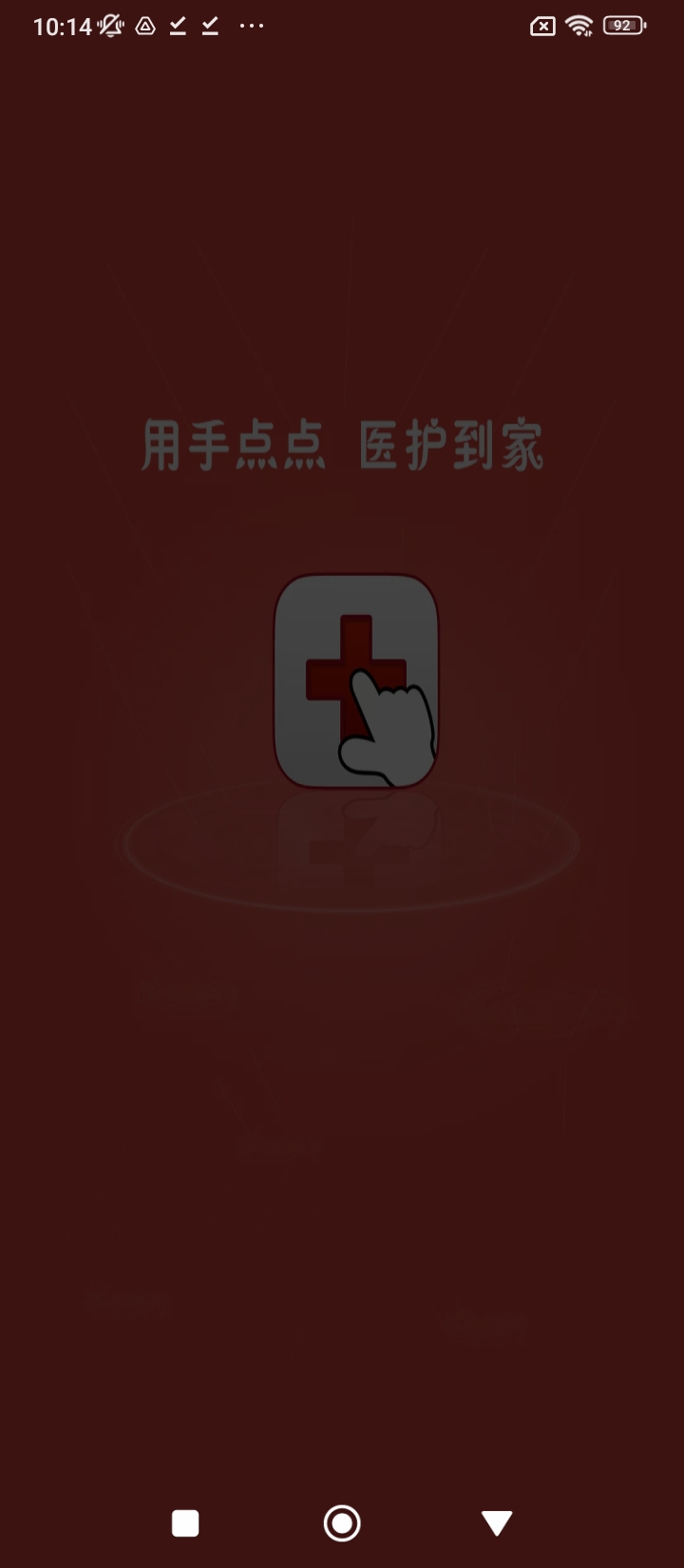Go back using the navigation bar

point(497,1523)
